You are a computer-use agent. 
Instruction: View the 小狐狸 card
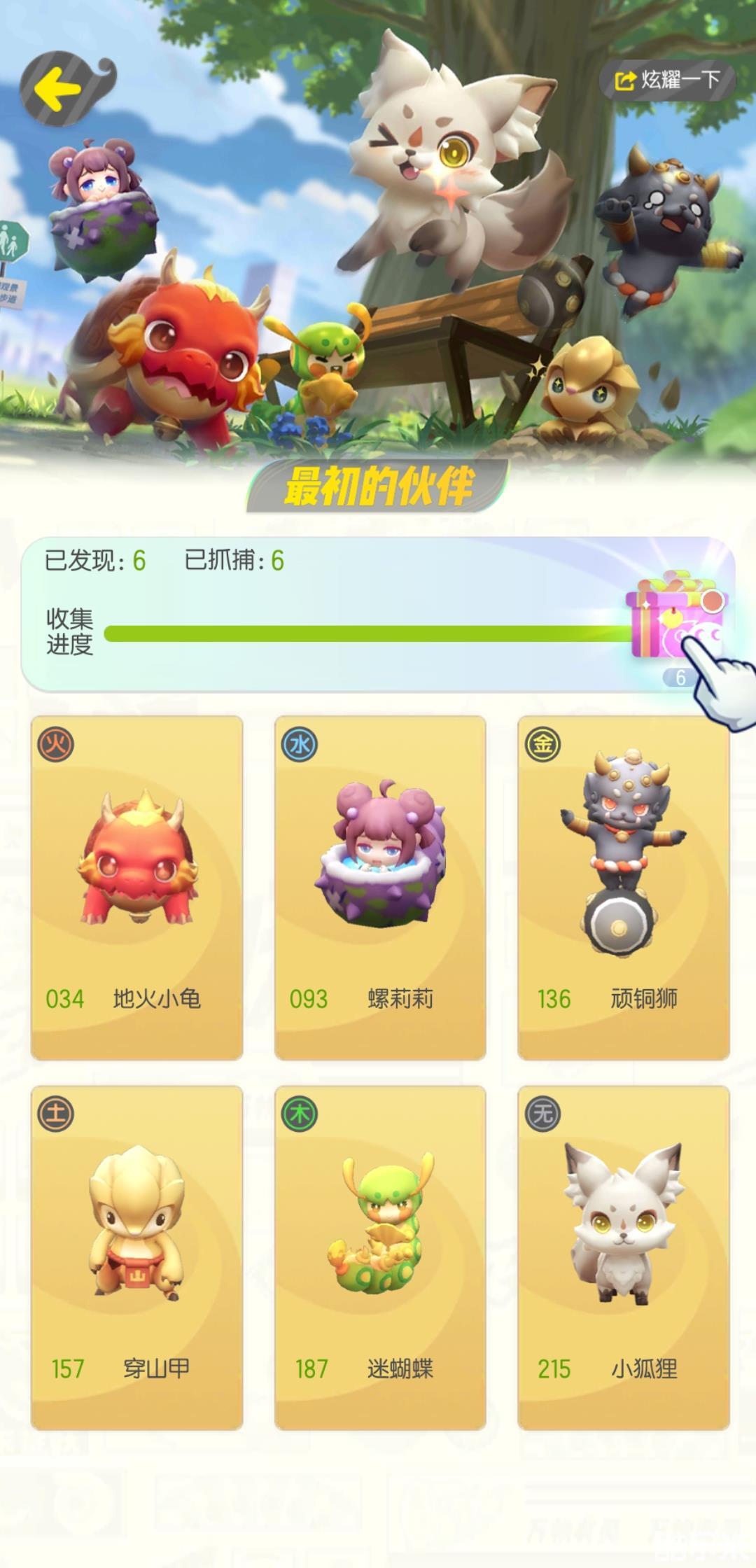coord(623,1257)
